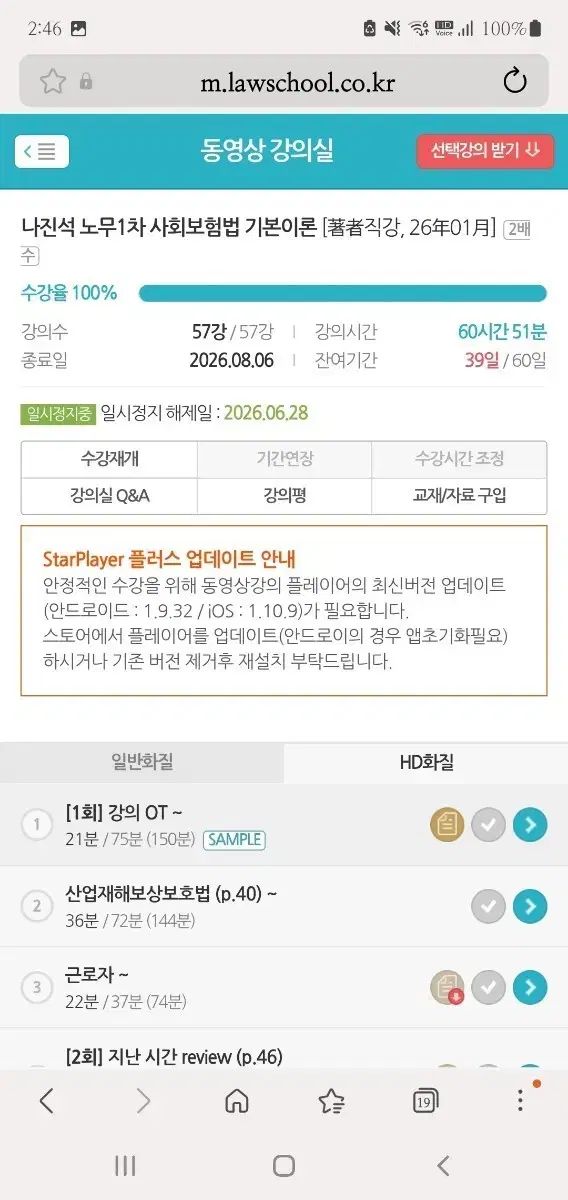Select the HD화질 tab
The image size is (568, 1200).
point(426,762)
